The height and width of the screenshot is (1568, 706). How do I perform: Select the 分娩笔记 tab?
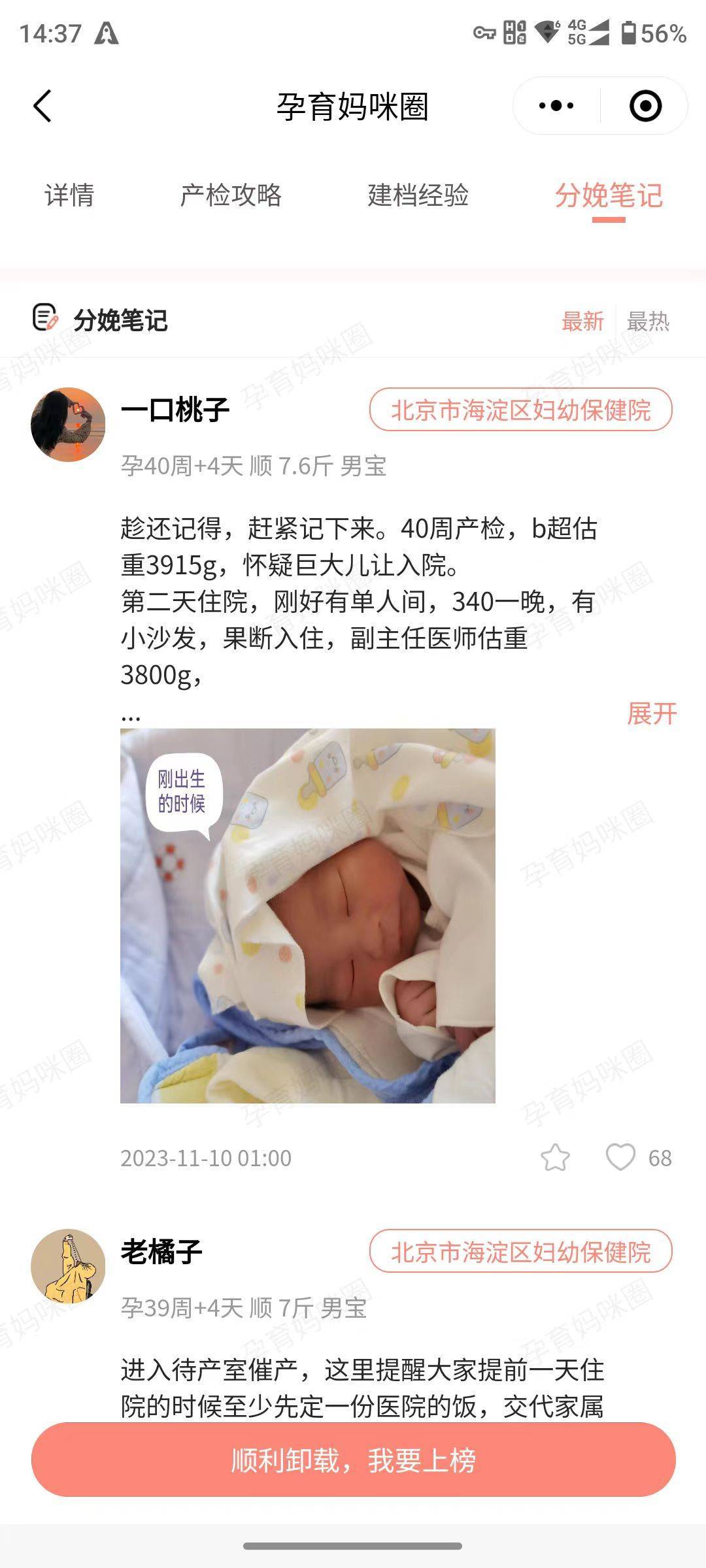(x=609, y=195)
